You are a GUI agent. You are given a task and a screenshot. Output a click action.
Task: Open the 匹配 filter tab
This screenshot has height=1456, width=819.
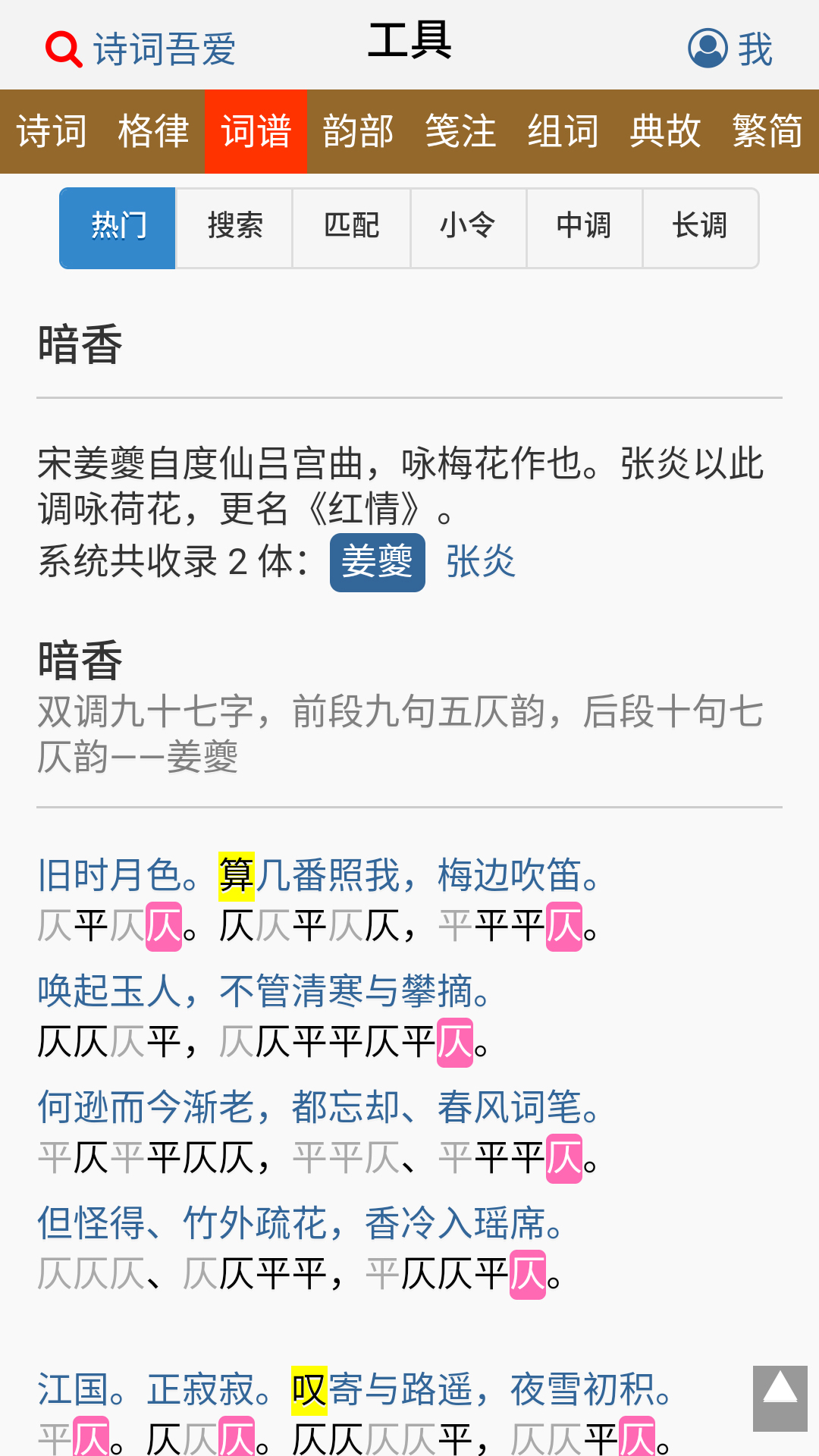350,227
